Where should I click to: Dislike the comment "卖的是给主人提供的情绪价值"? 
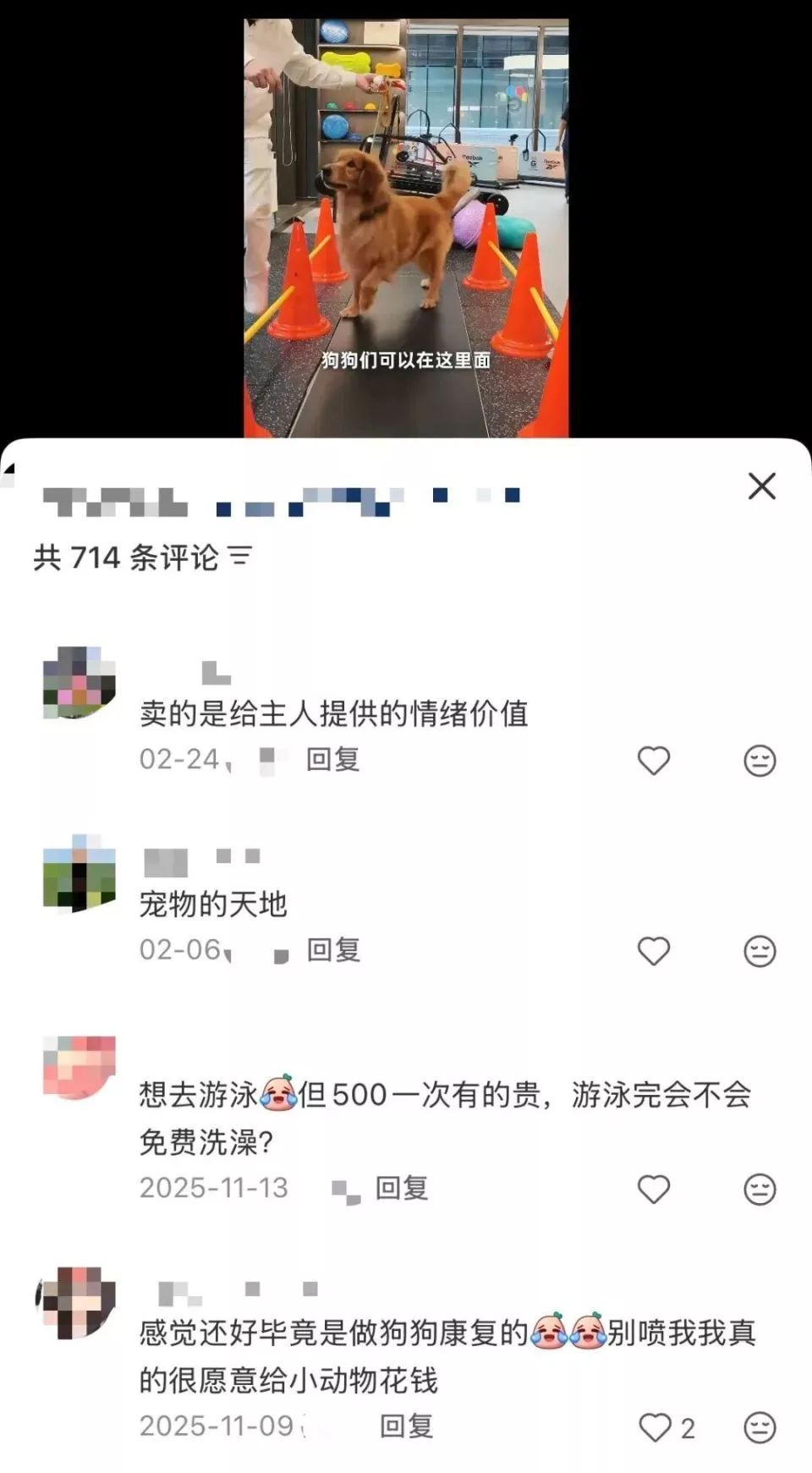(x=760, y=761)
